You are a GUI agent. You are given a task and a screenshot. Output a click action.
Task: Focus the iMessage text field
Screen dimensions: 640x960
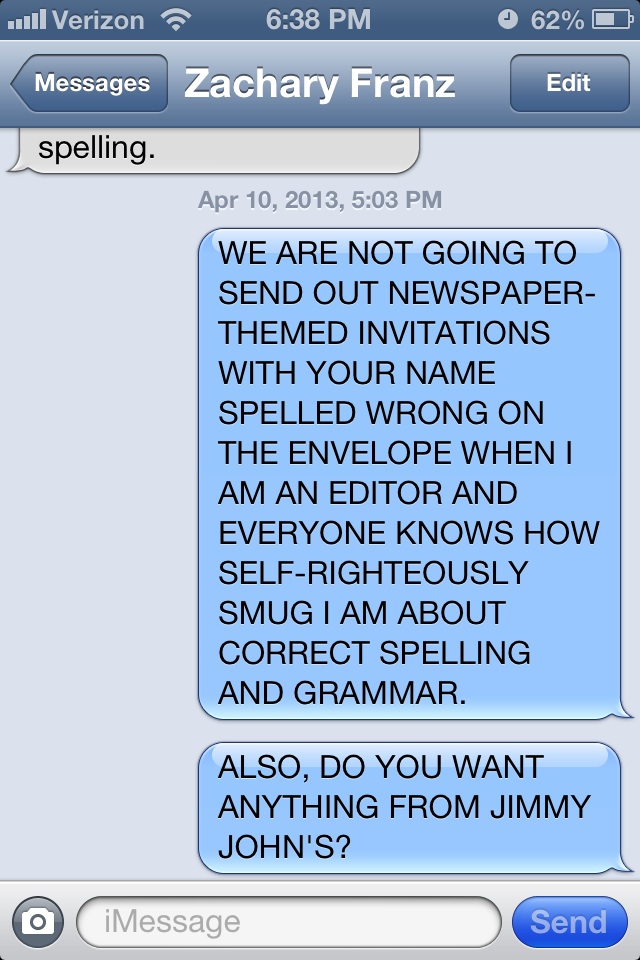pyautogui.click(x=288, y=921)
